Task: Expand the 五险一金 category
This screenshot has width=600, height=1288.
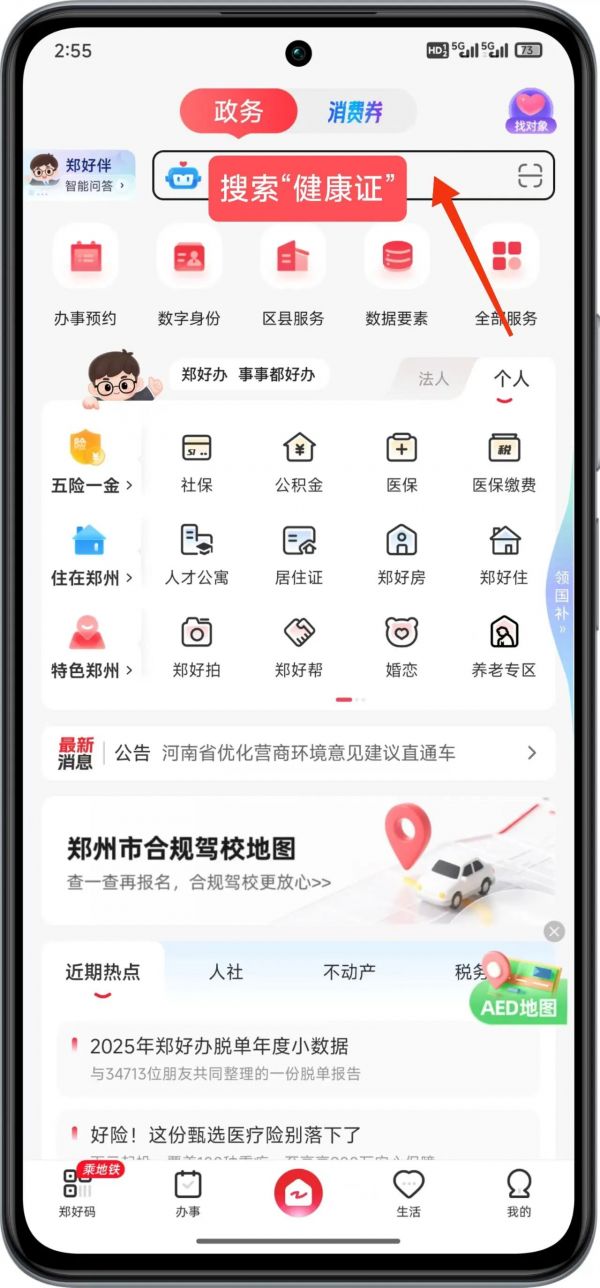Action: click(92, 464)
